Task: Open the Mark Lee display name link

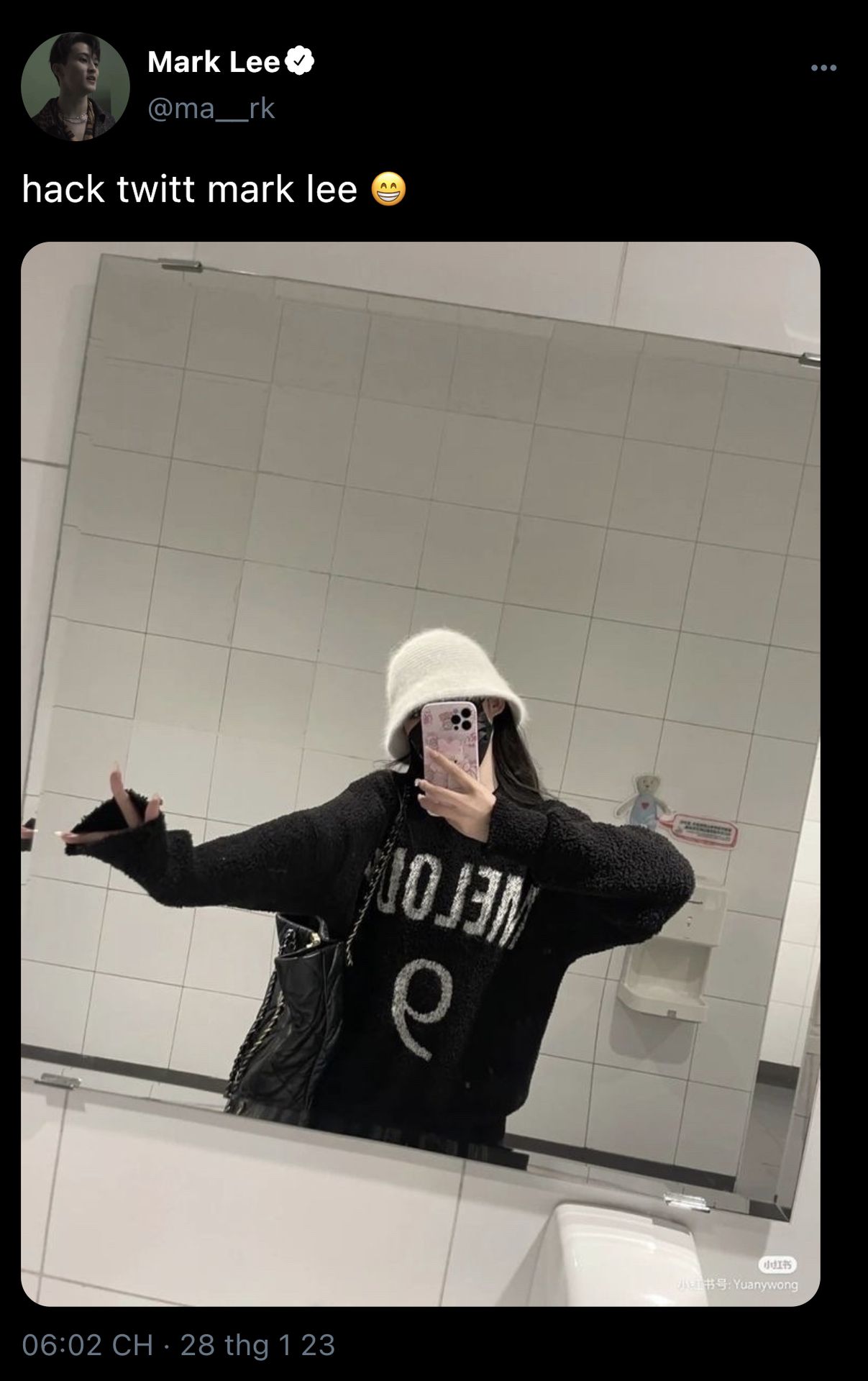Action: pos(213,63)
